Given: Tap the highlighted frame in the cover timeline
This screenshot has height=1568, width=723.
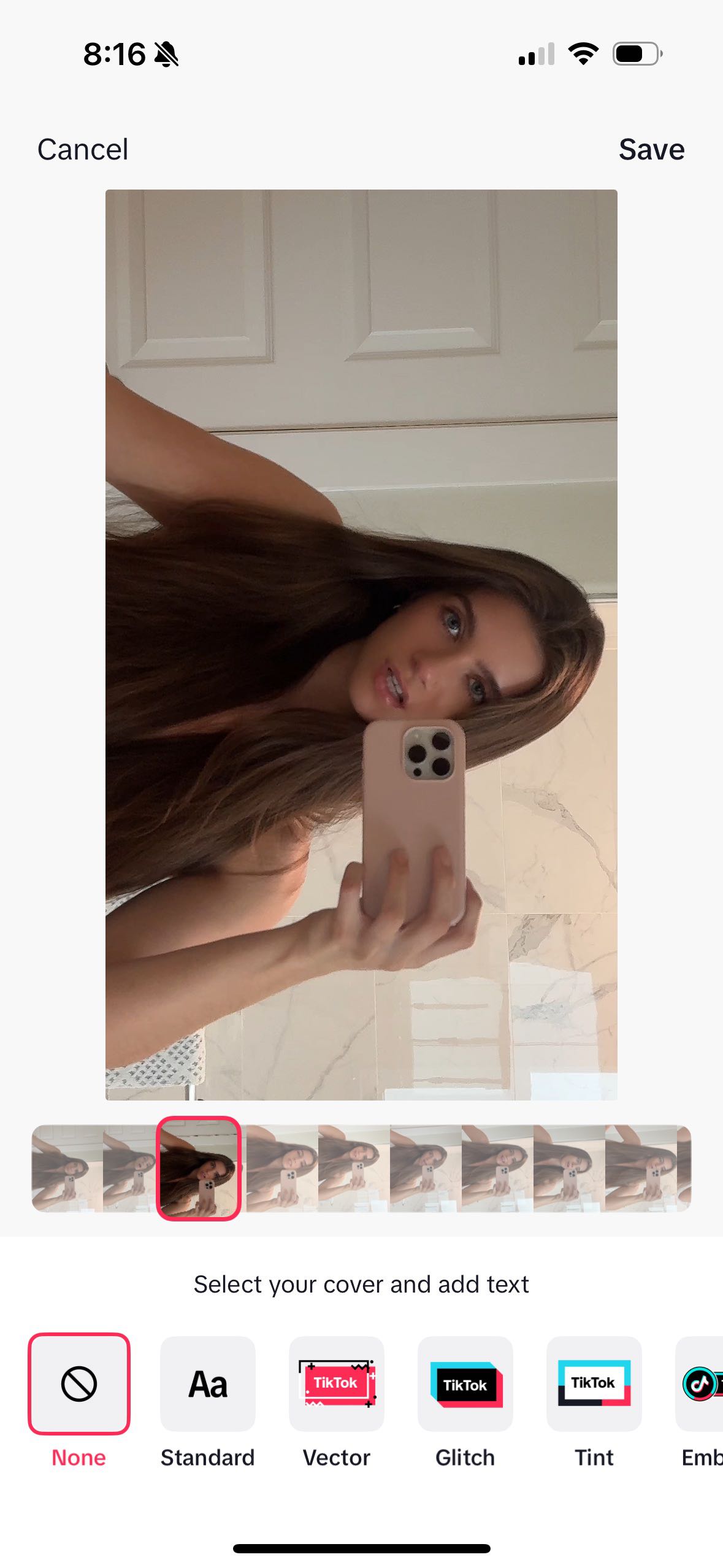Looking at the screenshot, I should pyautogui.click(x=198, y=1168).
